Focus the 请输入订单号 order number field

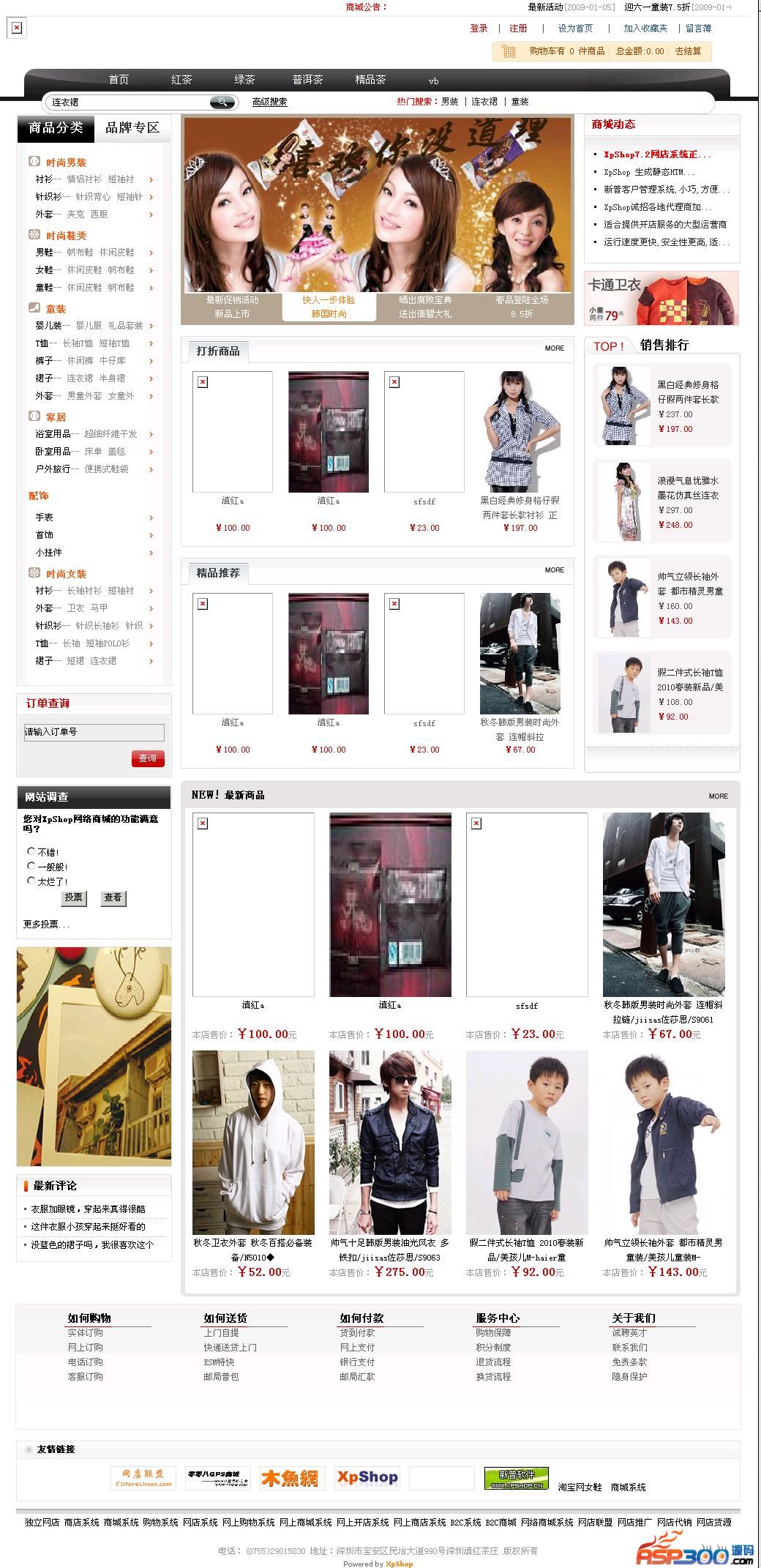tap(94, 732)
